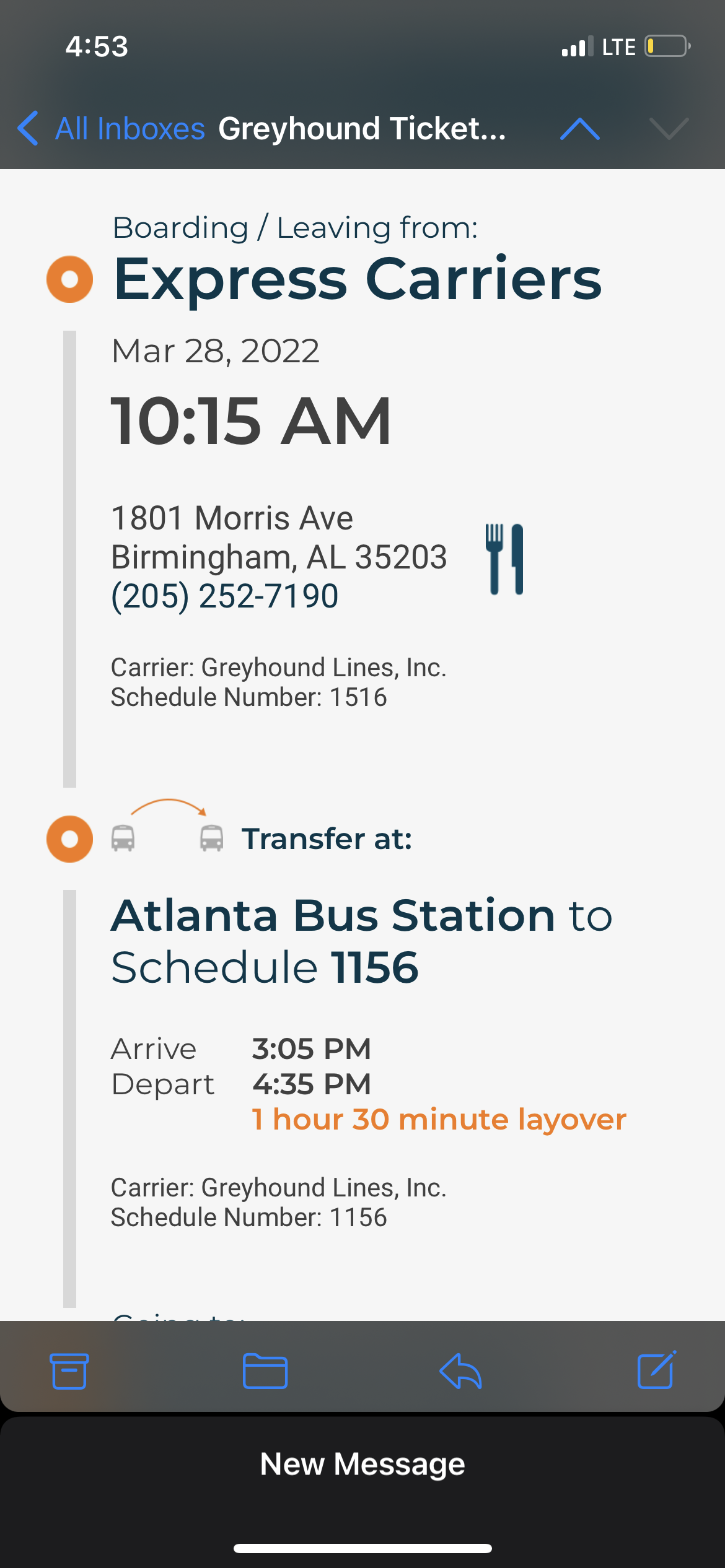The height and width of the screenshot is (1568, 725).
Task: Call the phone number (205) 252-7190
Action: [224, 596]
